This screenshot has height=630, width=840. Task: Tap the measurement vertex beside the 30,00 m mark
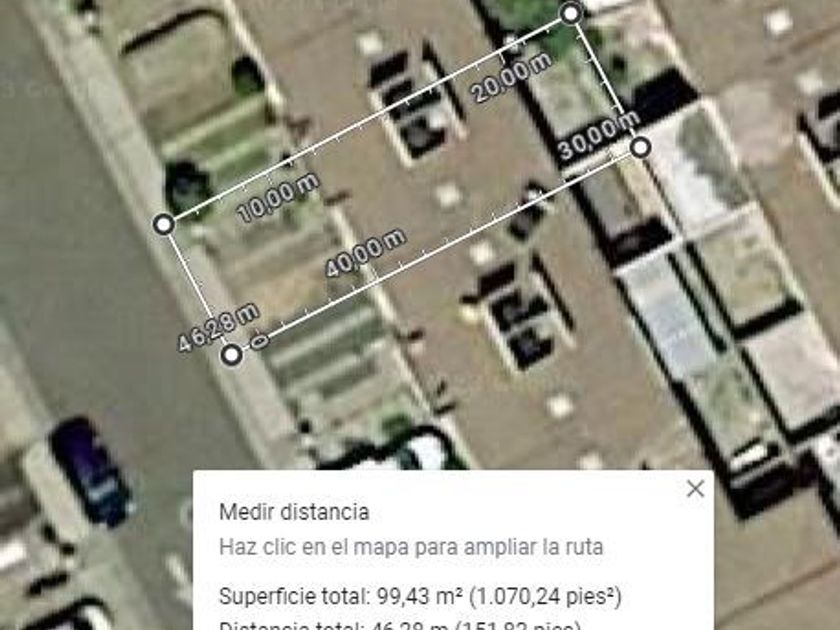641,148
